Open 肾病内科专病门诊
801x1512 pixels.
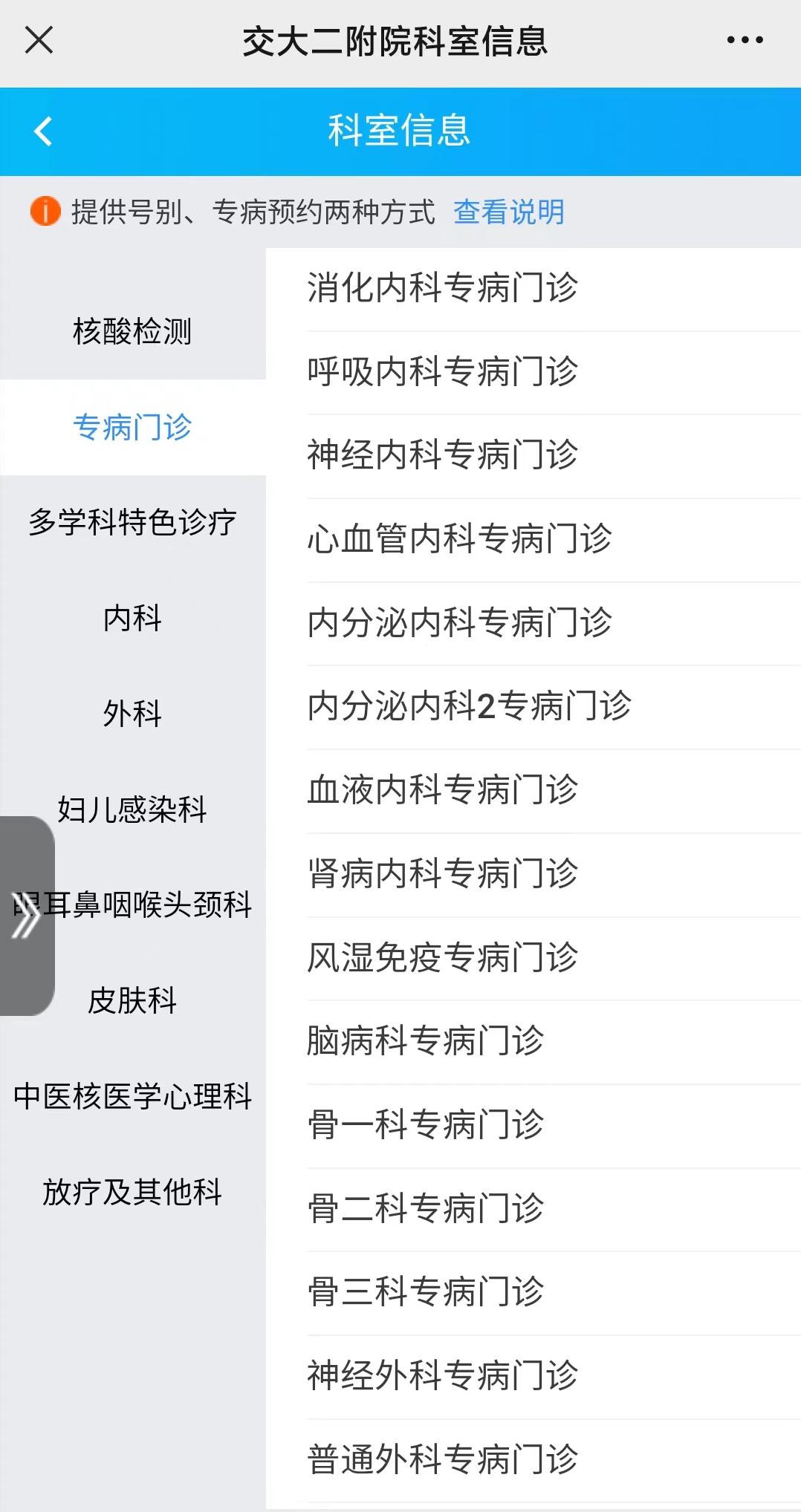tap(443, 874)
